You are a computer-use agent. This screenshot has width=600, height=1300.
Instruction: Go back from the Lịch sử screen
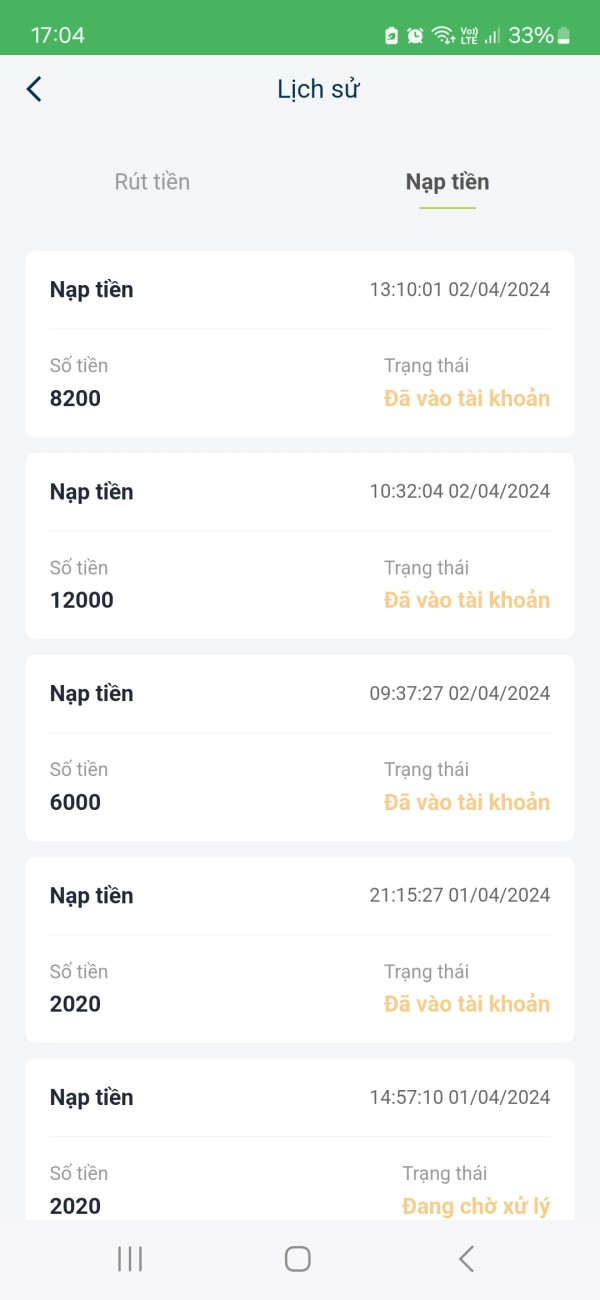coord(34,89)
